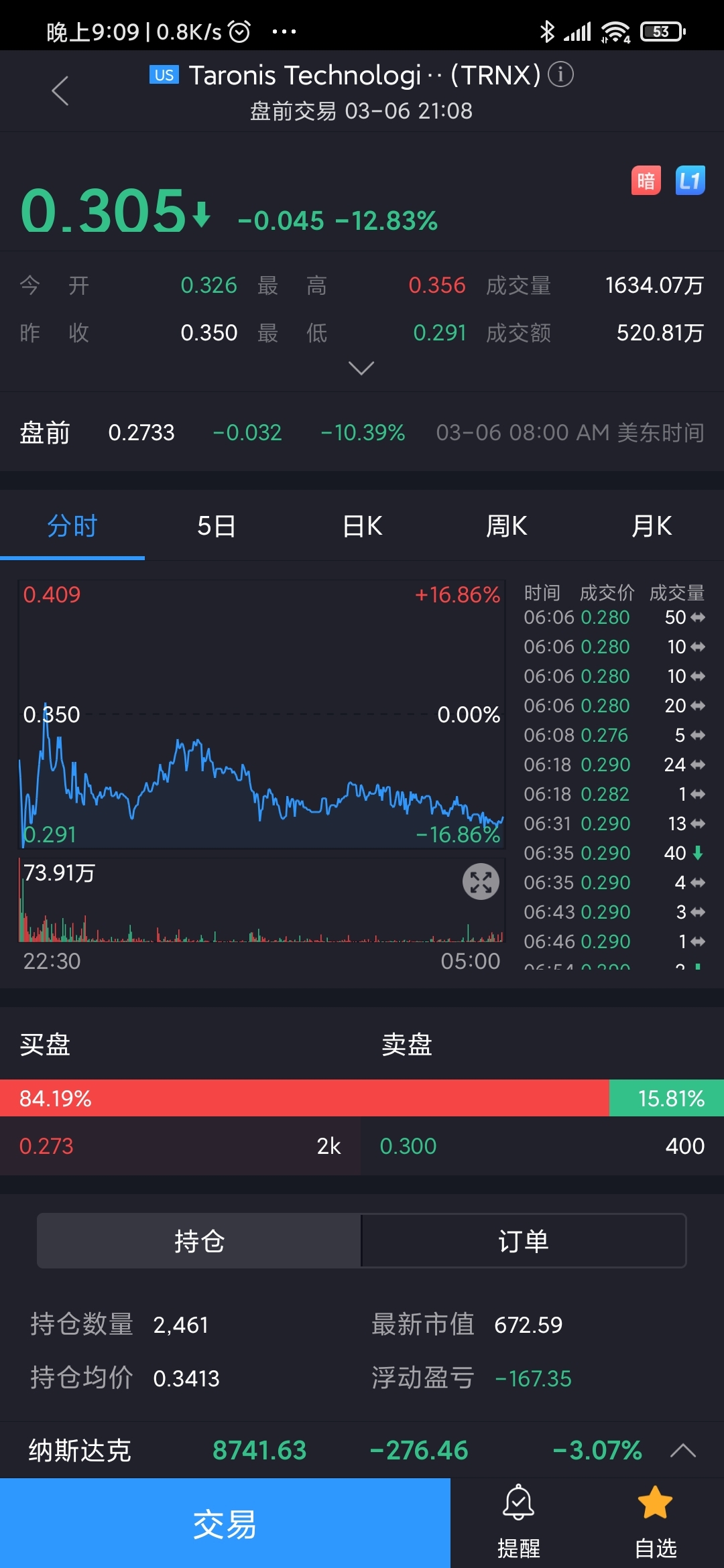This screenshot has height=1568, width=724.
Task: Tap the red 暗 dark pool badge
Action: click(x=646, y=180)
